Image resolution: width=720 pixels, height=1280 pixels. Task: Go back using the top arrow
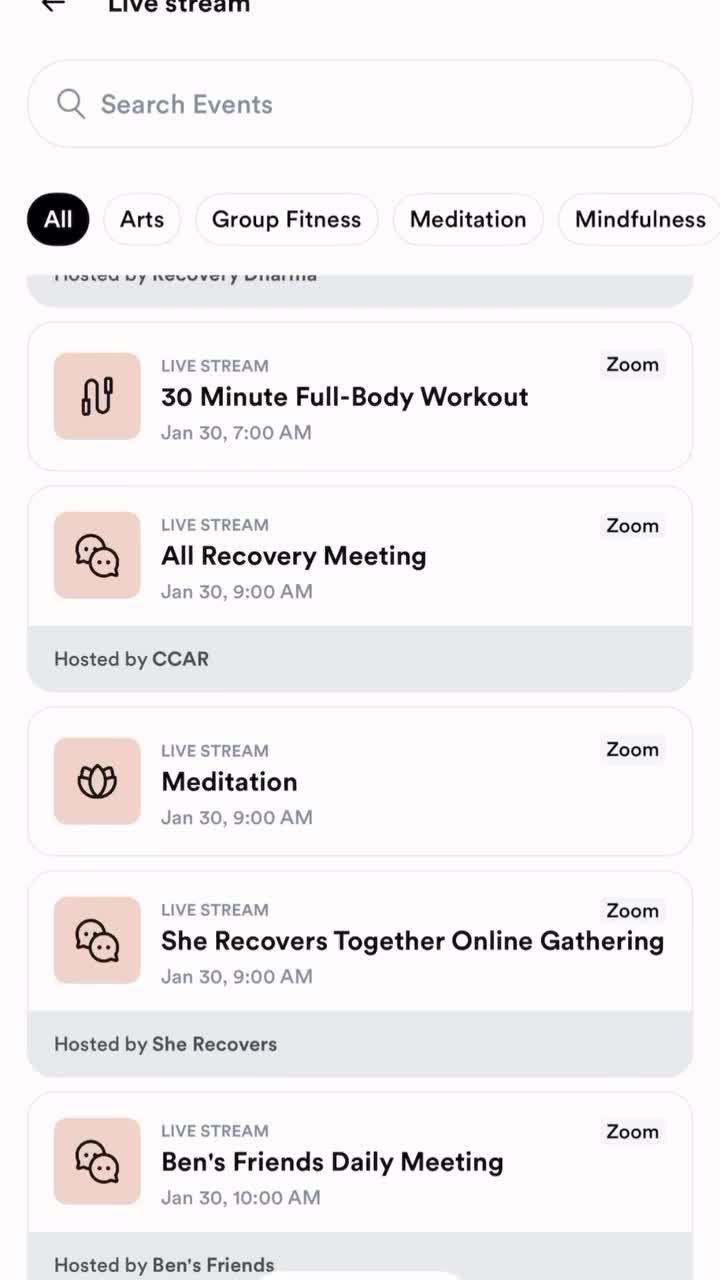point(53,5)
